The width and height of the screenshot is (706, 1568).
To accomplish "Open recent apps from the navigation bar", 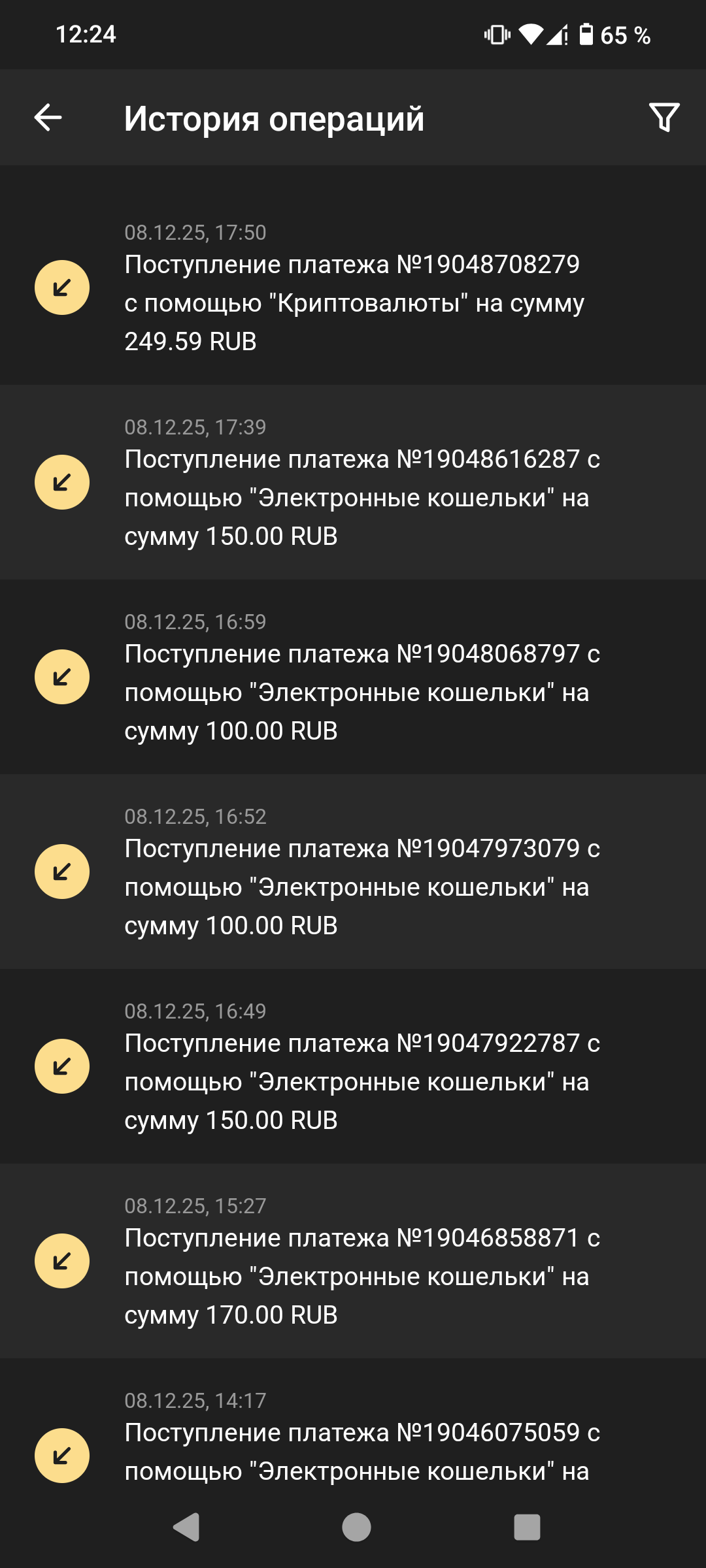I will click(x=527, y=1527).
